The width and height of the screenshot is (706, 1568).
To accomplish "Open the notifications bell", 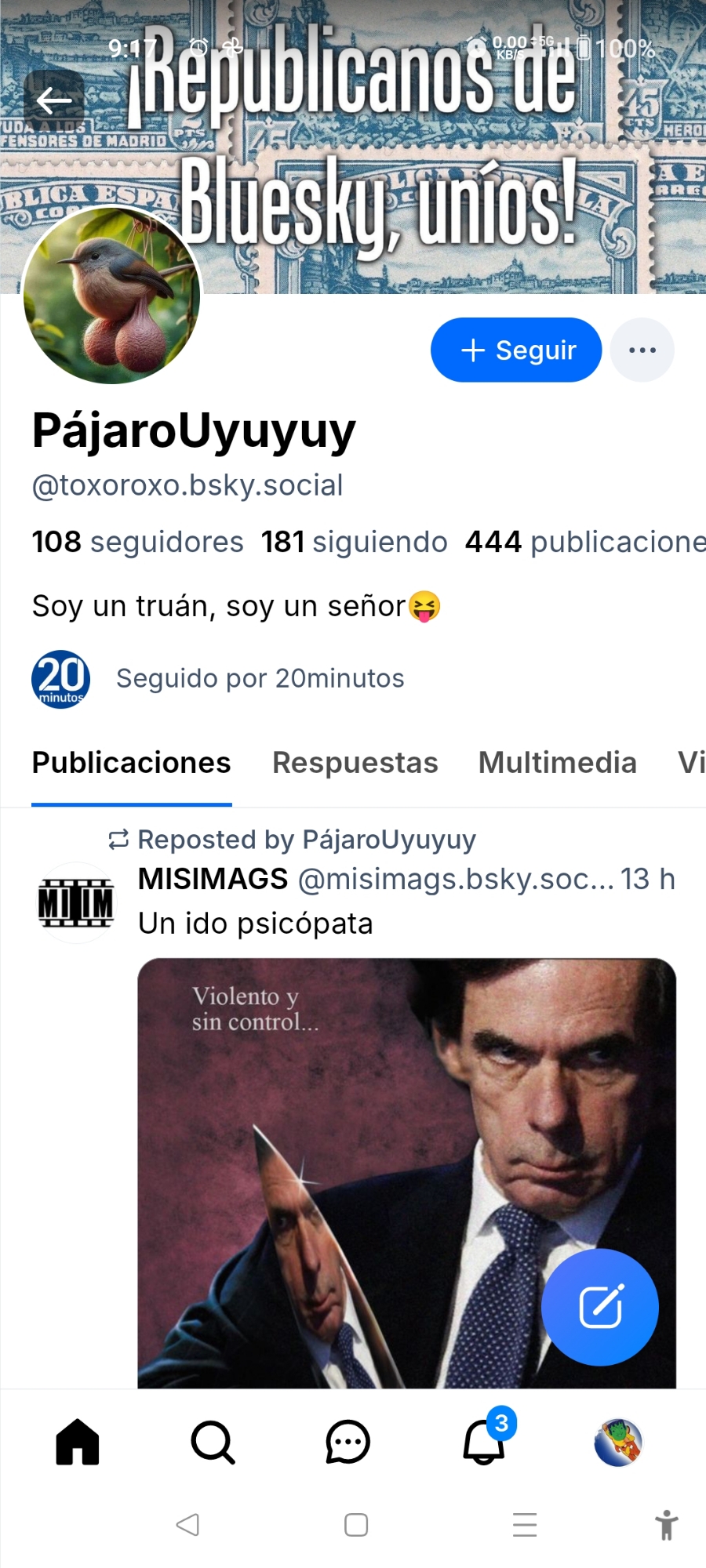I will point(484,1442).
